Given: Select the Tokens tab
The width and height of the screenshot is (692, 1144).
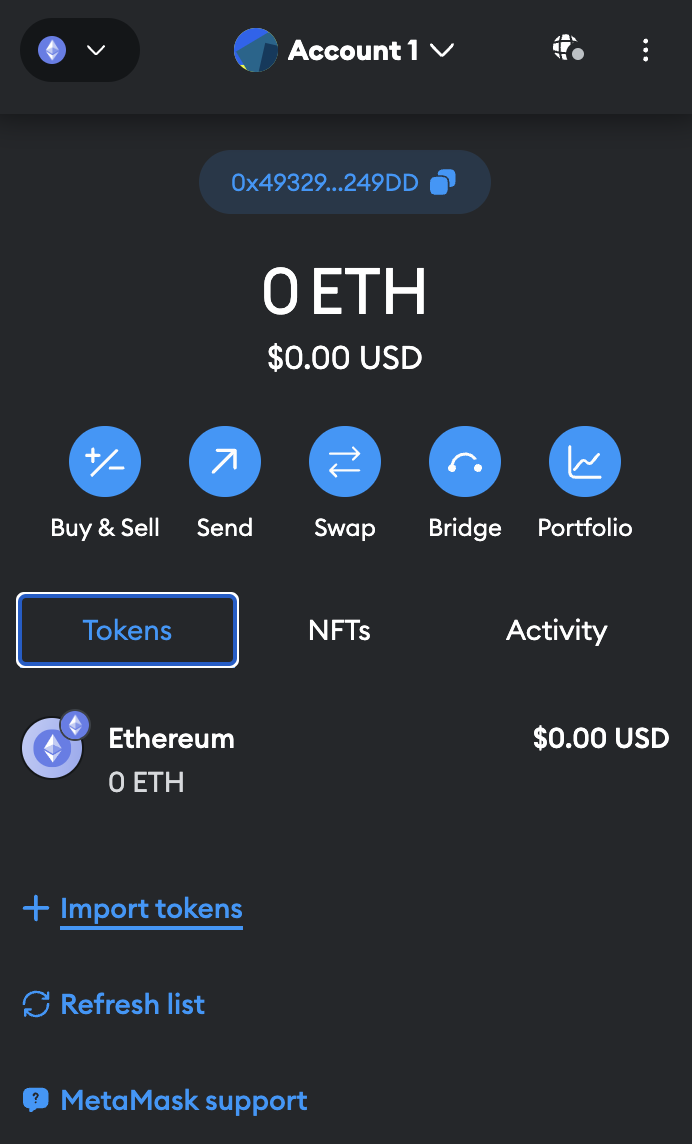Looking at the screenshot, I should pyautogui.click(x=127, y=630).
